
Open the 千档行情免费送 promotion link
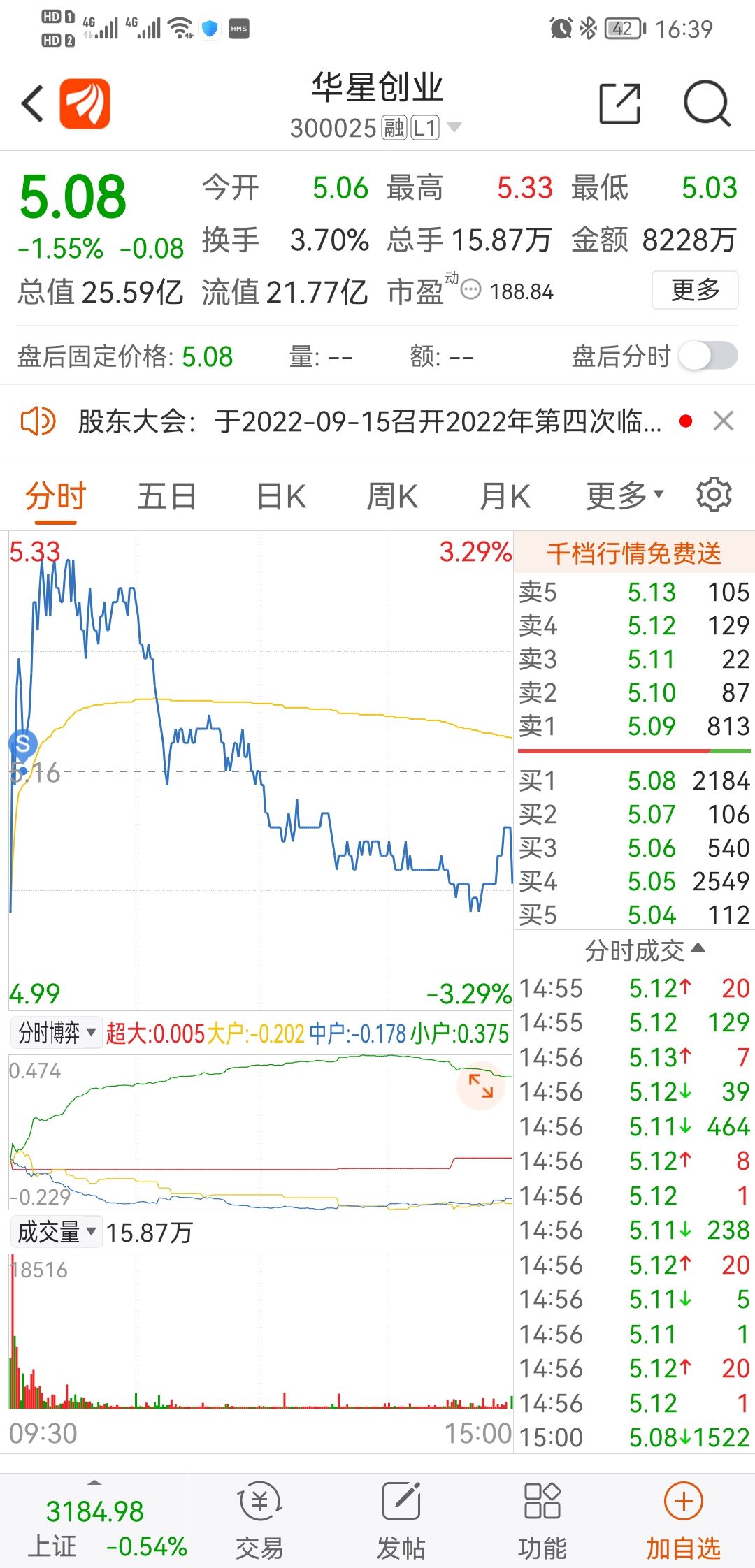pyautogui.click(x=631, y=553)
